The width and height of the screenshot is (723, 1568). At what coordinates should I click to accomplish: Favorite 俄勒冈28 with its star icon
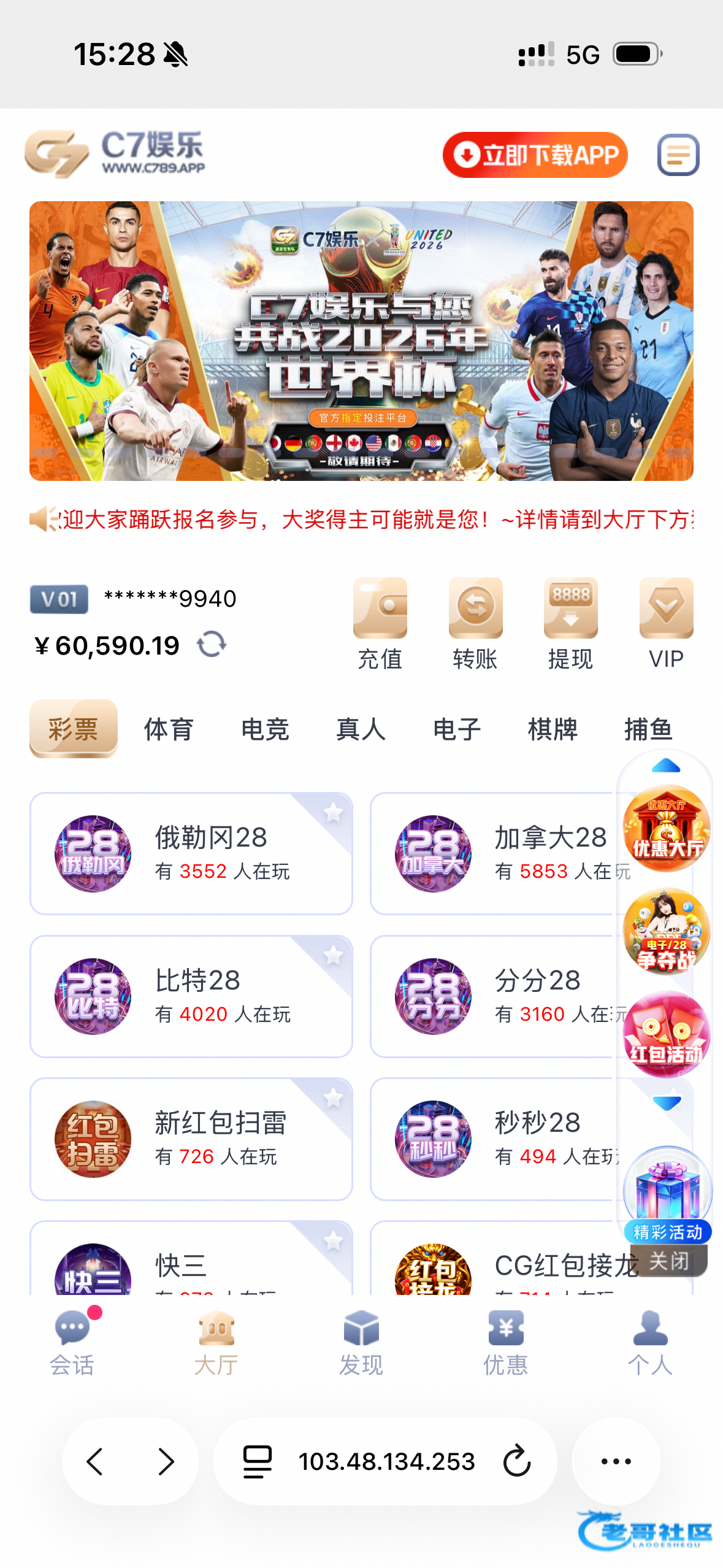333,813
